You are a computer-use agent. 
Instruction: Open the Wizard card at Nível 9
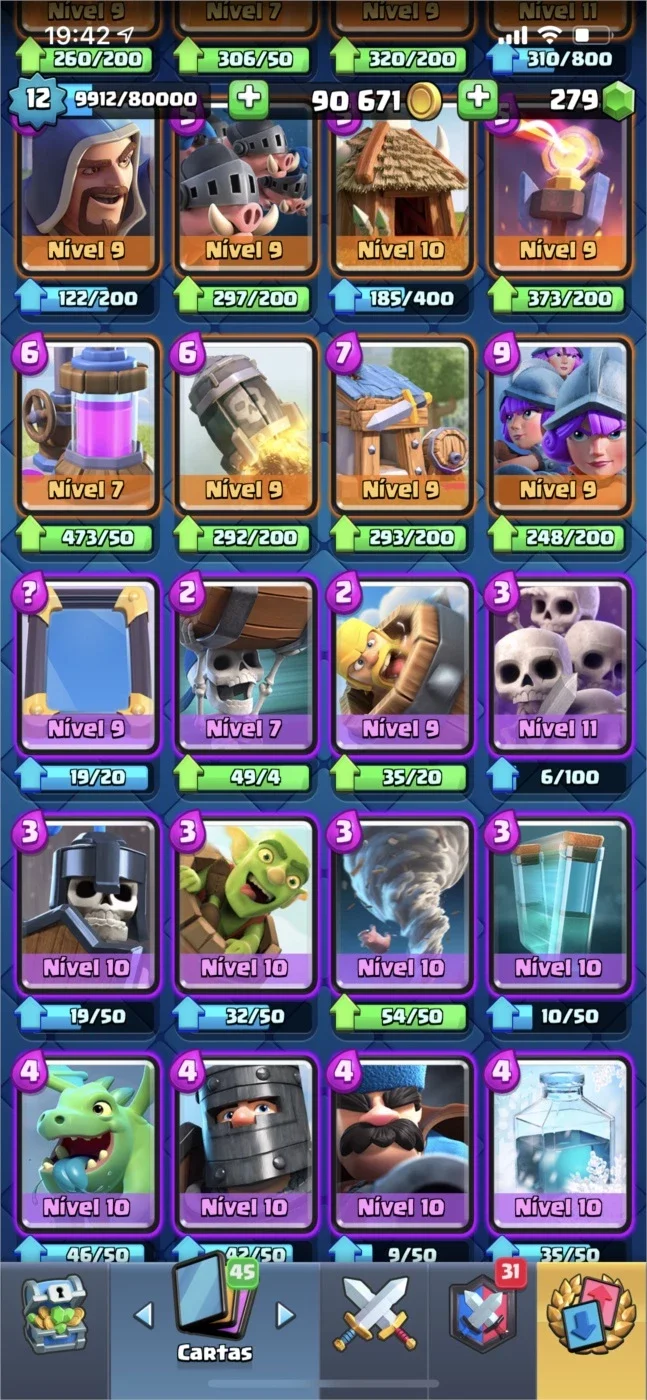pos(89,196)
